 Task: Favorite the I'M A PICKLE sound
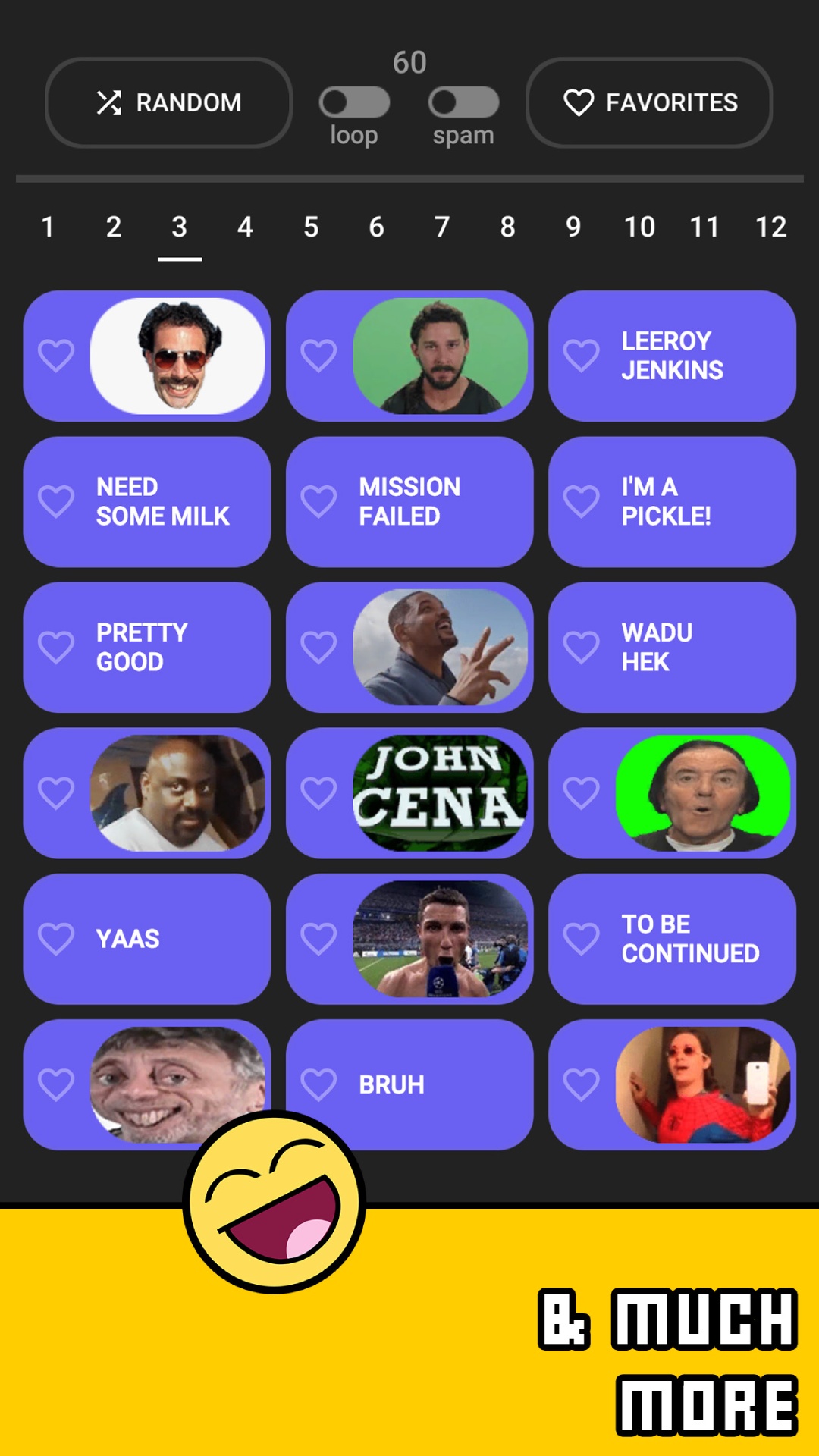pos(581,500)
